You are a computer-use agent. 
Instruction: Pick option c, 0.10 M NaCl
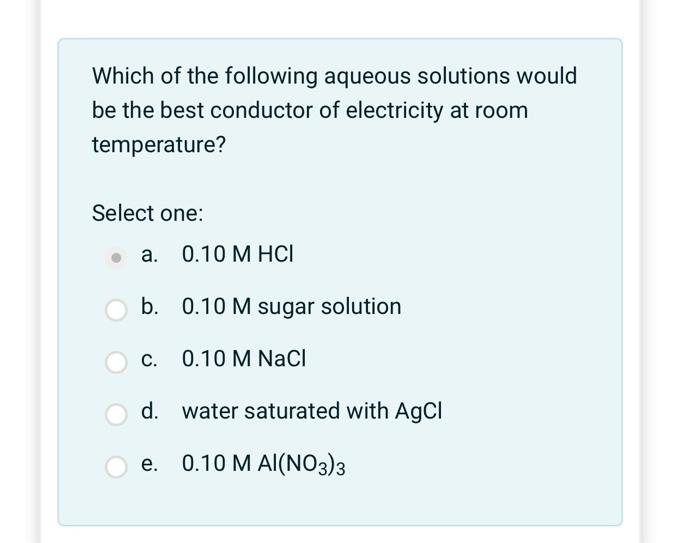(x=117, y=361)
